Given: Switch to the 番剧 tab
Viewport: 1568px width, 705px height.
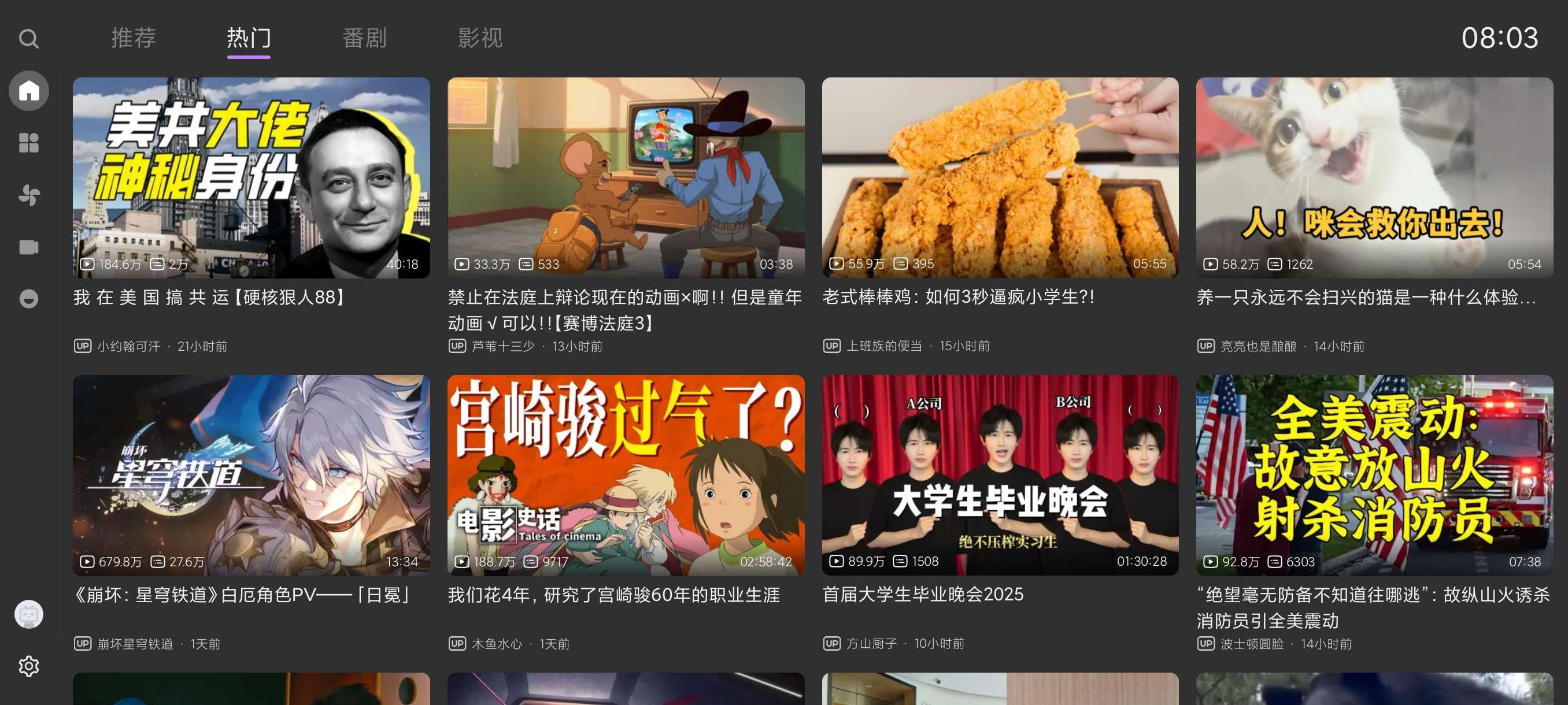Looking at the screenshot, I should 364,38.
